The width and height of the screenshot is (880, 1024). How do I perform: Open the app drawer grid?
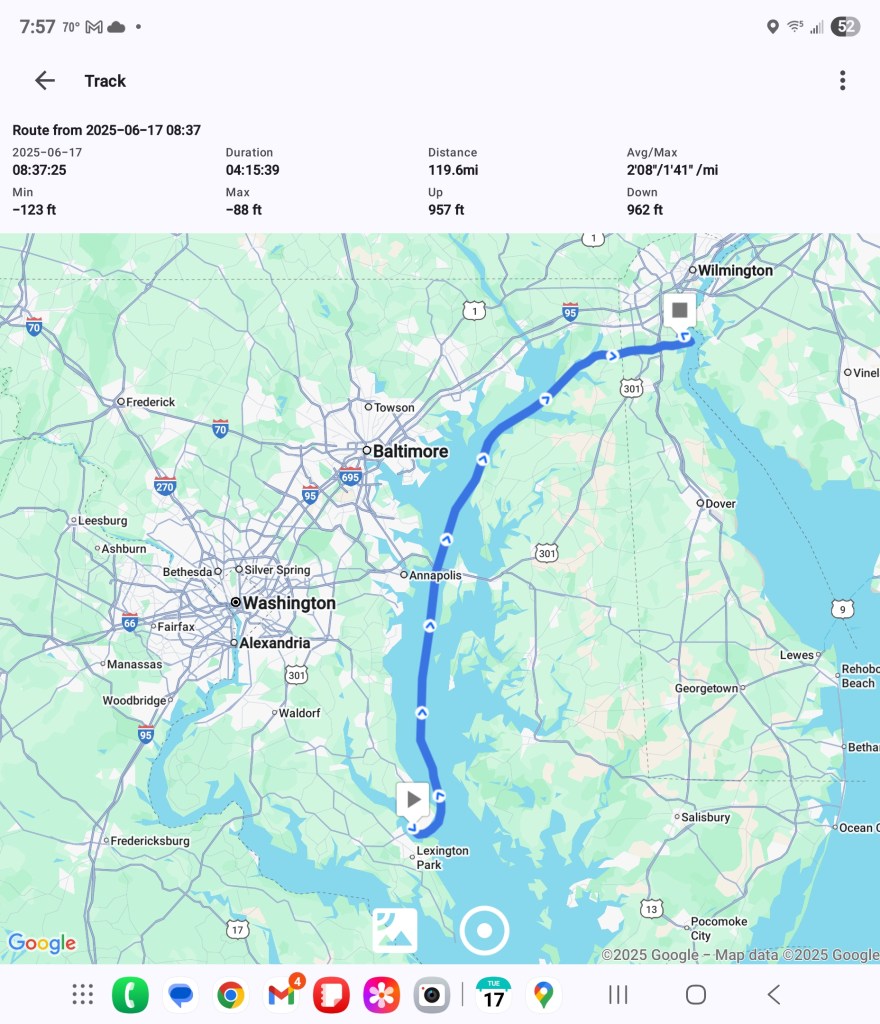tap(83, 994)
